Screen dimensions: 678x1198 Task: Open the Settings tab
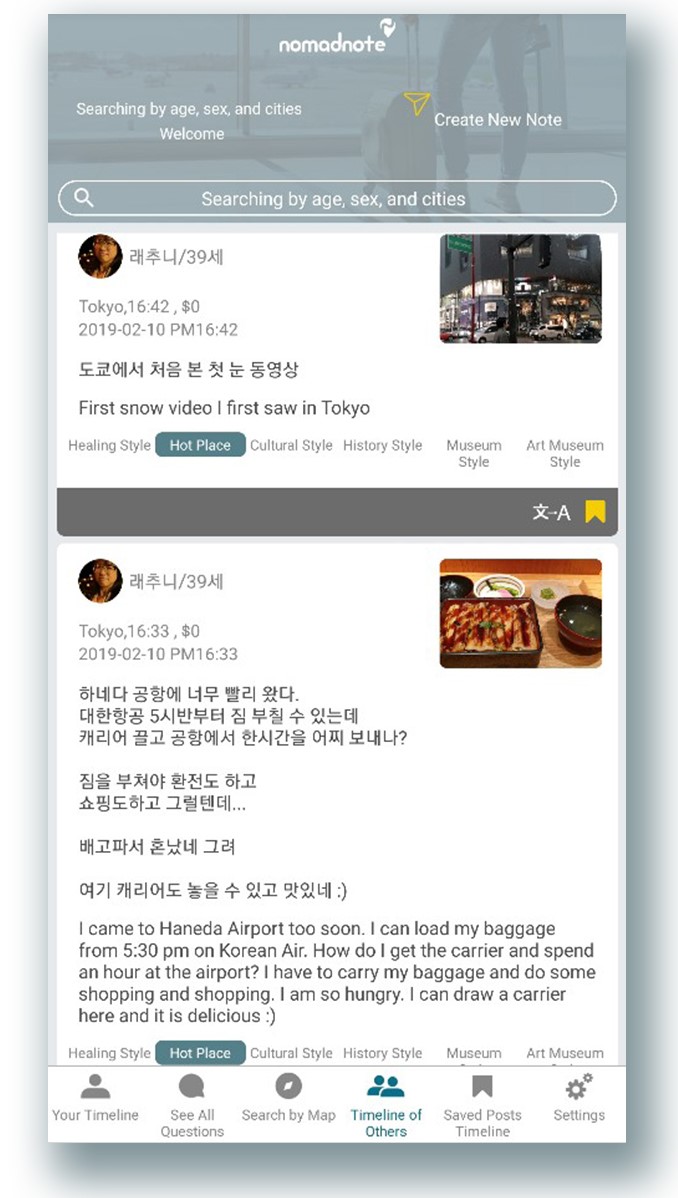click(579, 1099)
